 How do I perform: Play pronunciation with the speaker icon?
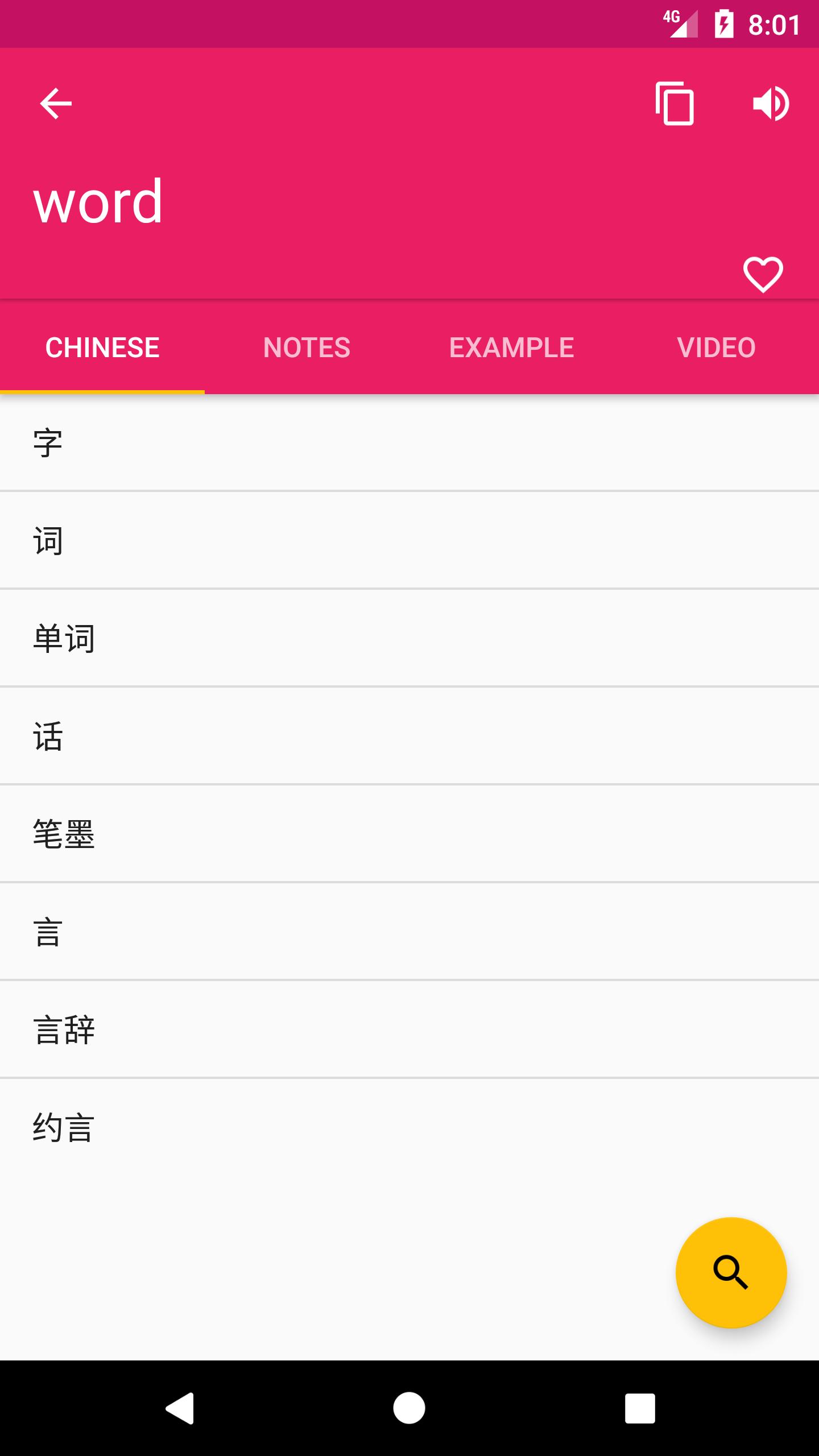click(770, 104)
